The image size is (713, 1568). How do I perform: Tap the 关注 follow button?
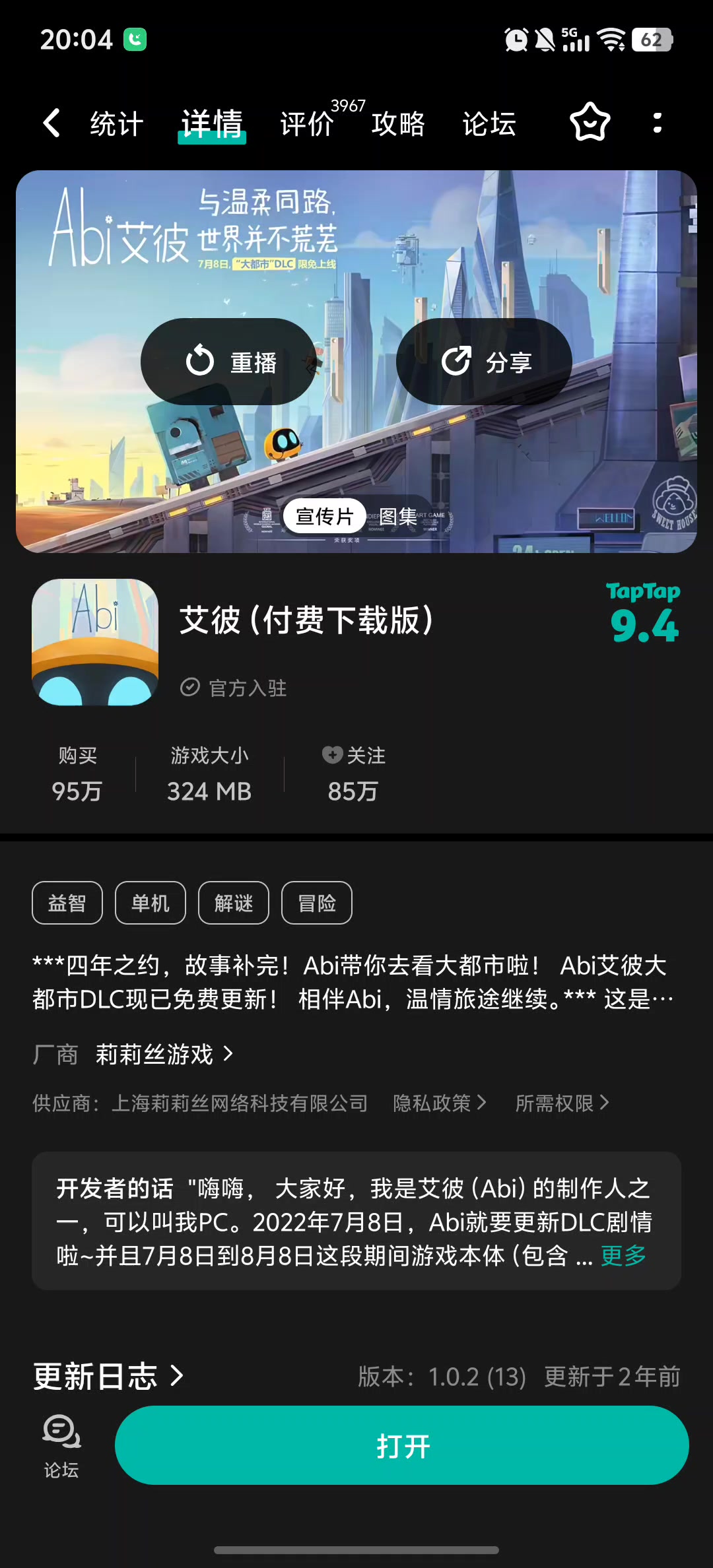(354, 755)
